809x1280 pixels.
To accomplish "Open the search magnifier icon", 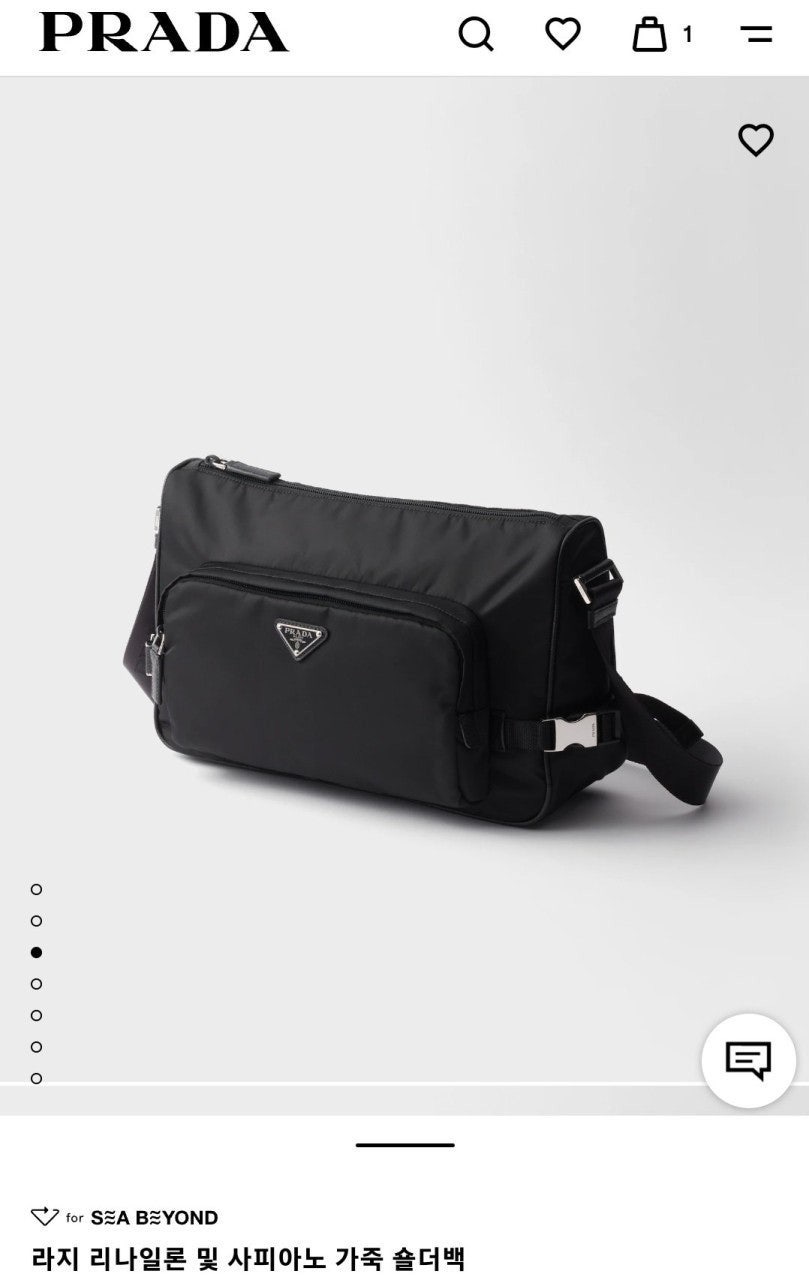I will 476,35.
